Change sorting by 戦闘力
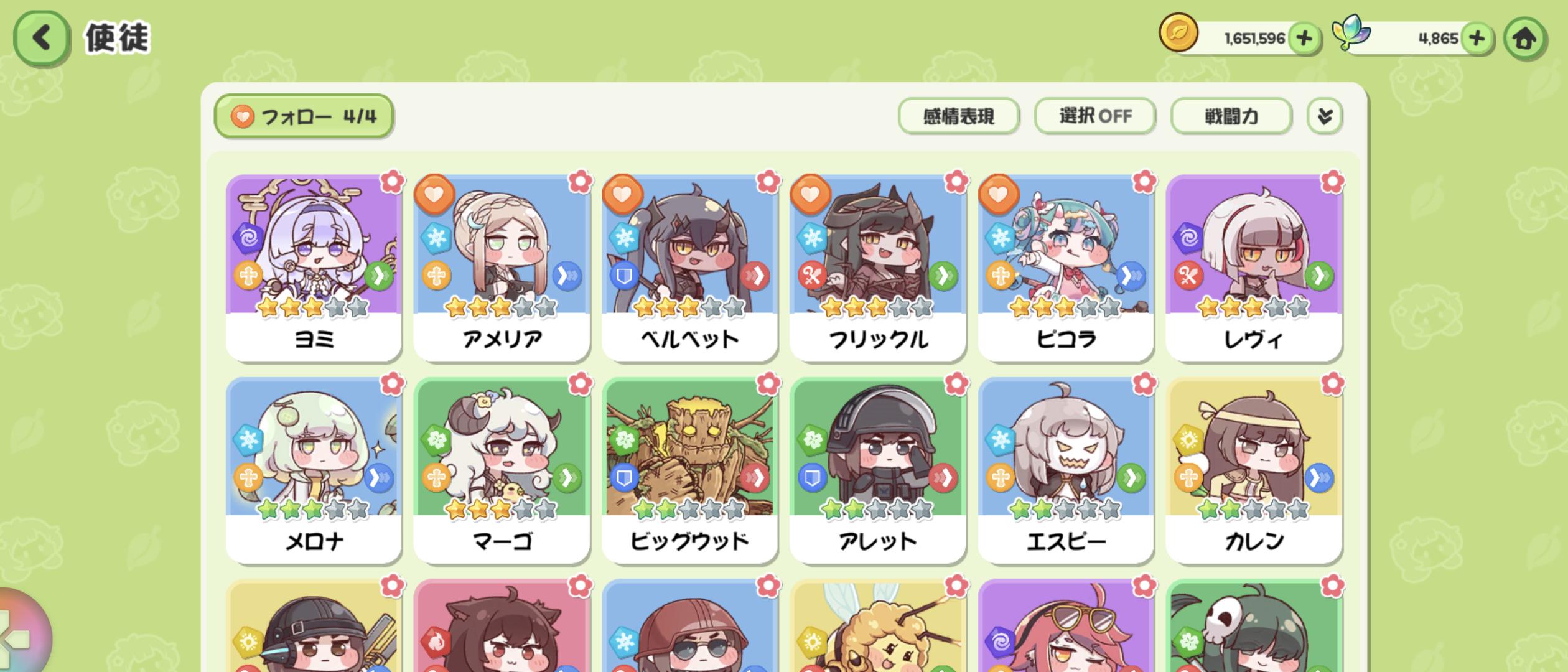The height and width of the screenshot is (672, 1568). tap(1231, 116)
